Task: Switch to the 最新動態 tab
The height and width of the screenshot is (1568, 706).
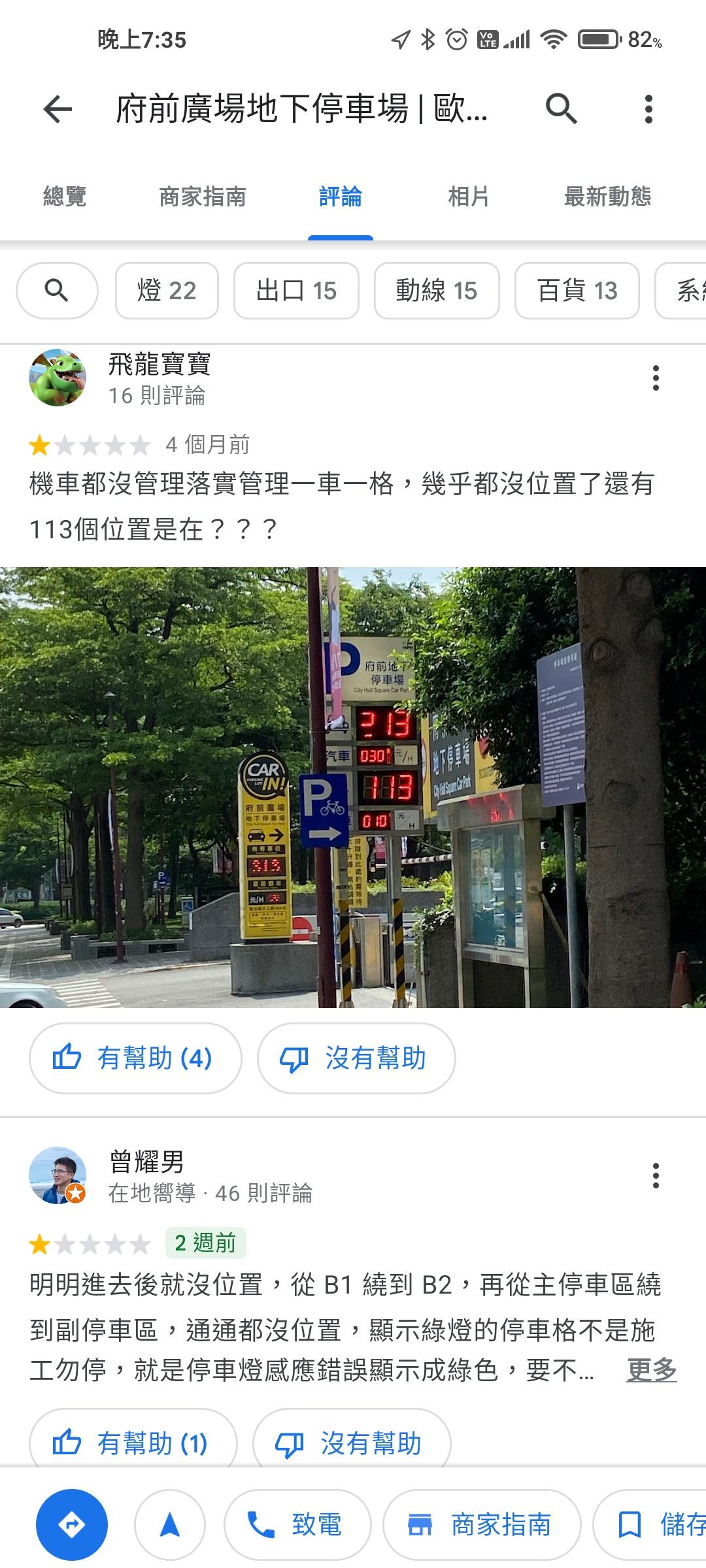Action: tap(607, 197)
